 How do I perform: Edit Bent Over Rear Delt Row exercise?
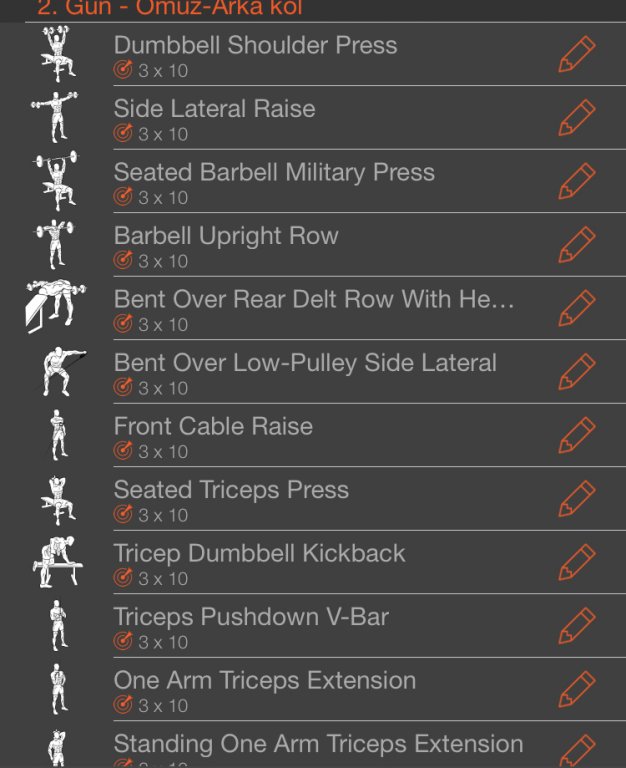click(576, 309)
